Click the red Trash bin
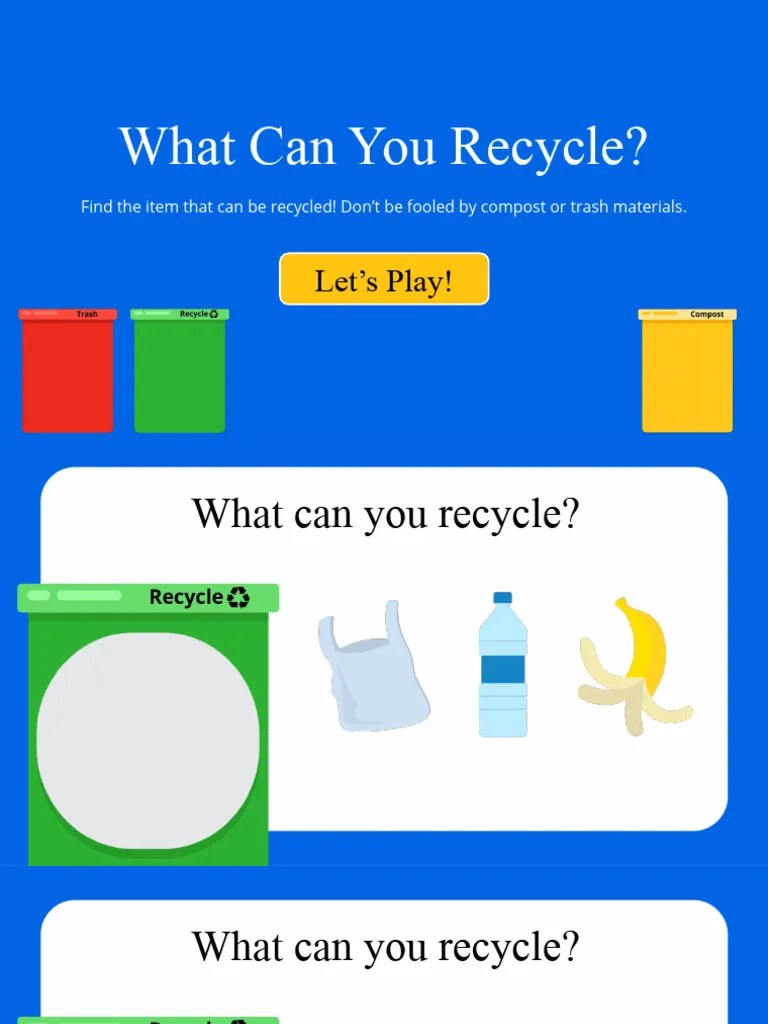 click(x=67, y=375)
